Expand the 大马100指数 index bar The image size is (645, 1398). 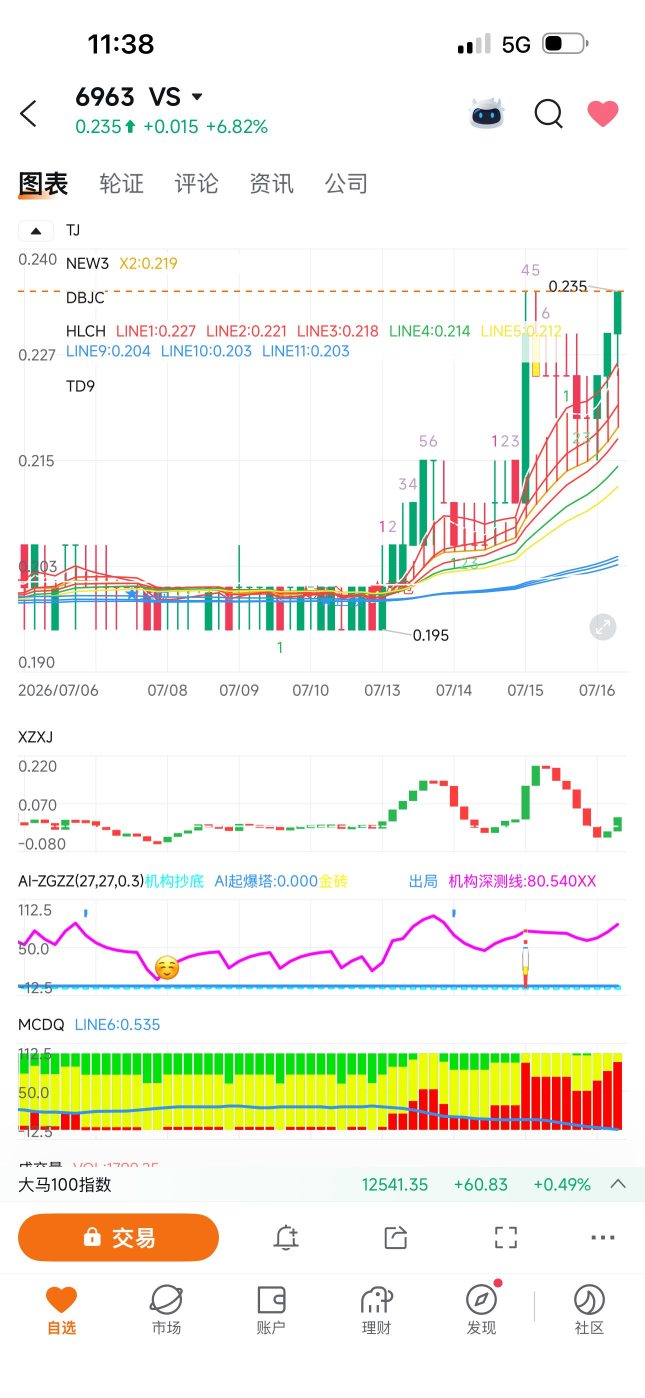618,1184
